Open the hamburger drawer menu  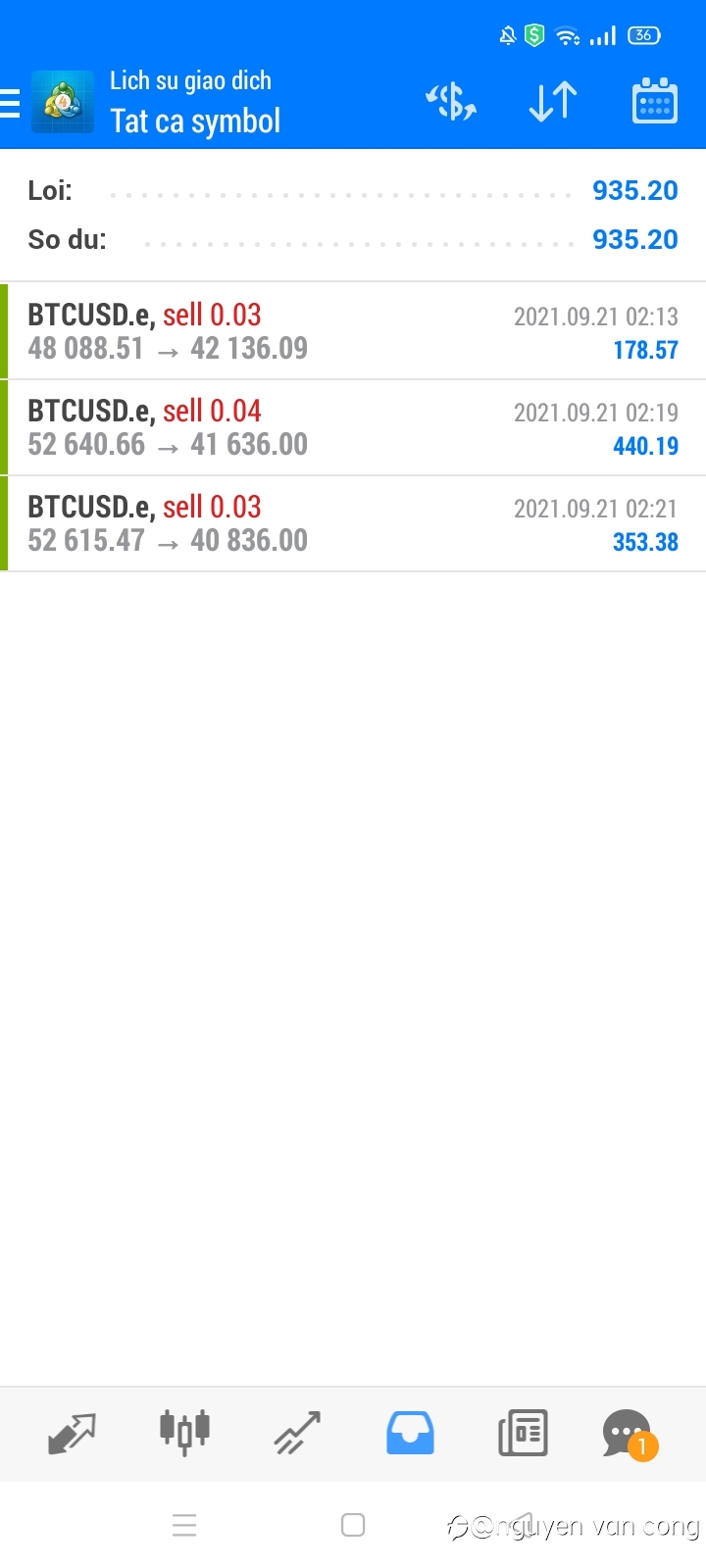tap(10, 102)
